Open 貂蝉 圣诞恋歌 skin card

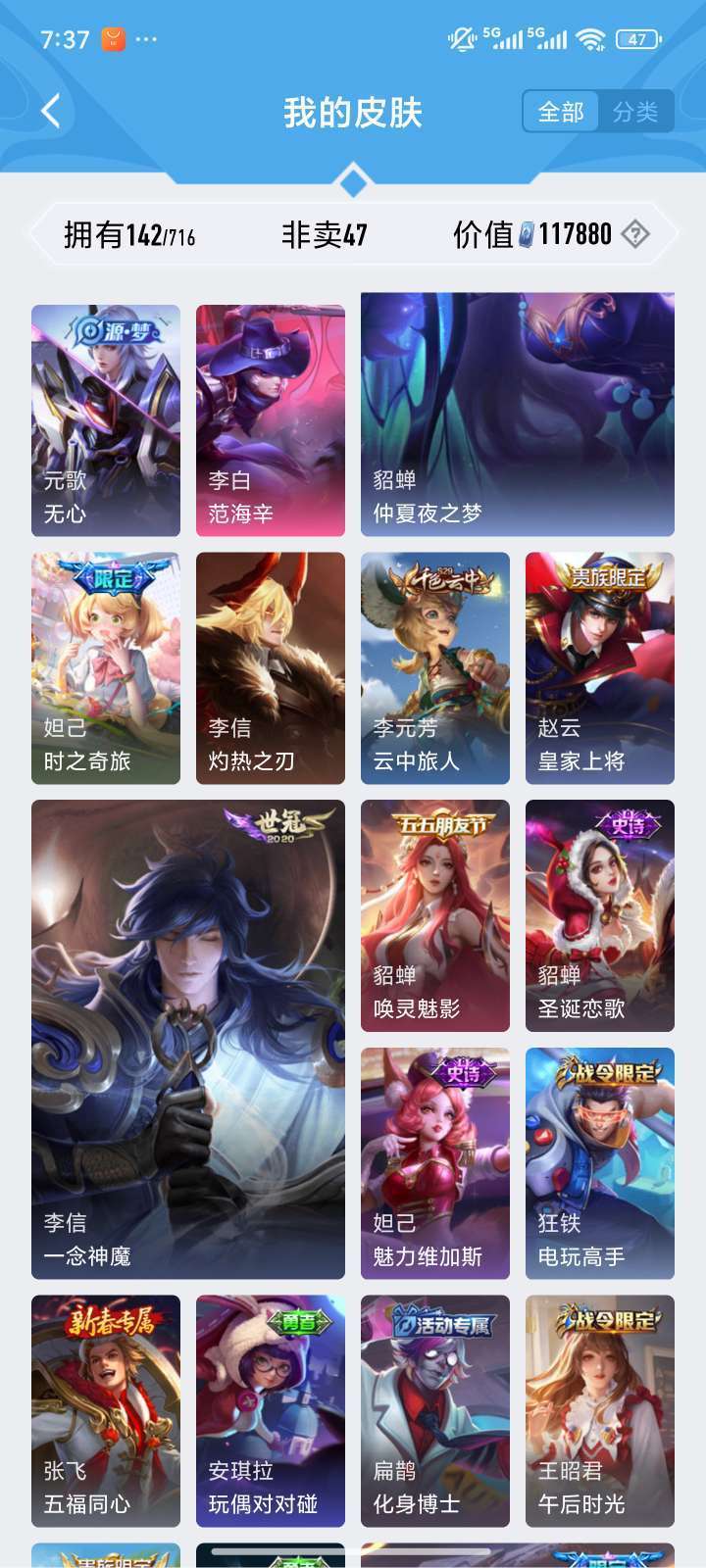point(600,915)
